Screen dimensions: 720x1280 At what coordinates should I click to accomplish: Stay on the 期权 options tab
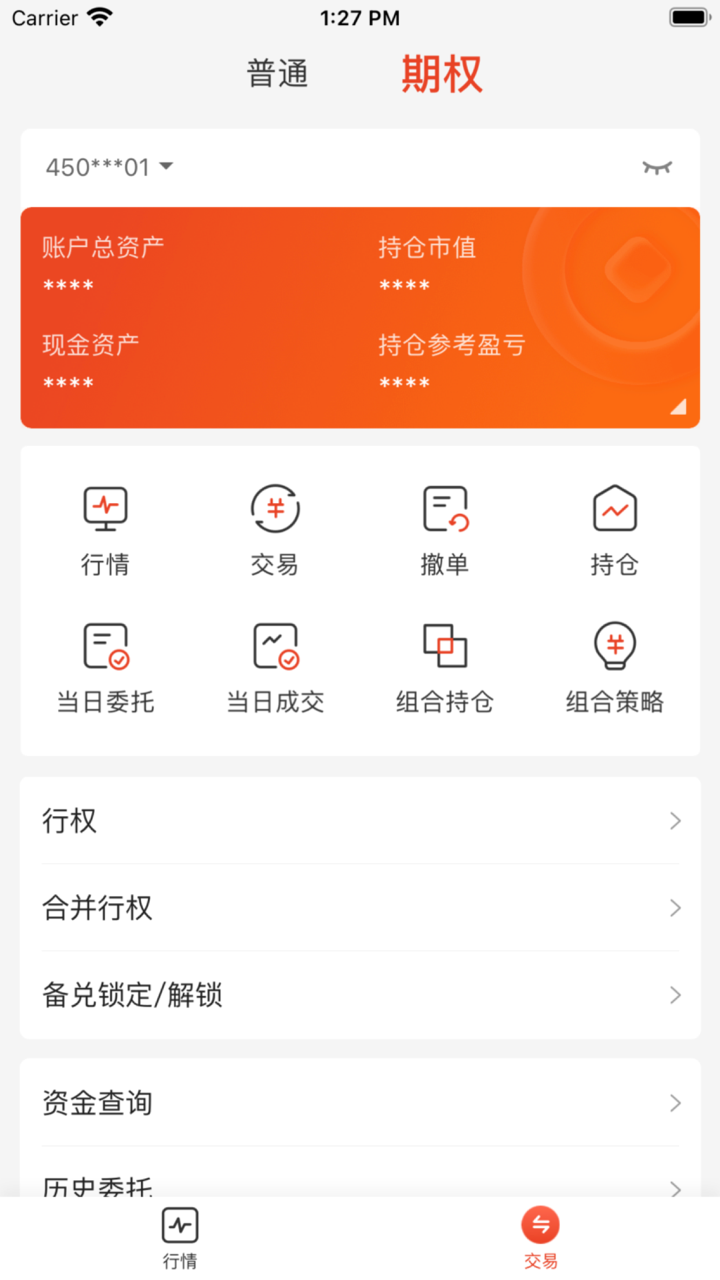[x=443, y=74]
